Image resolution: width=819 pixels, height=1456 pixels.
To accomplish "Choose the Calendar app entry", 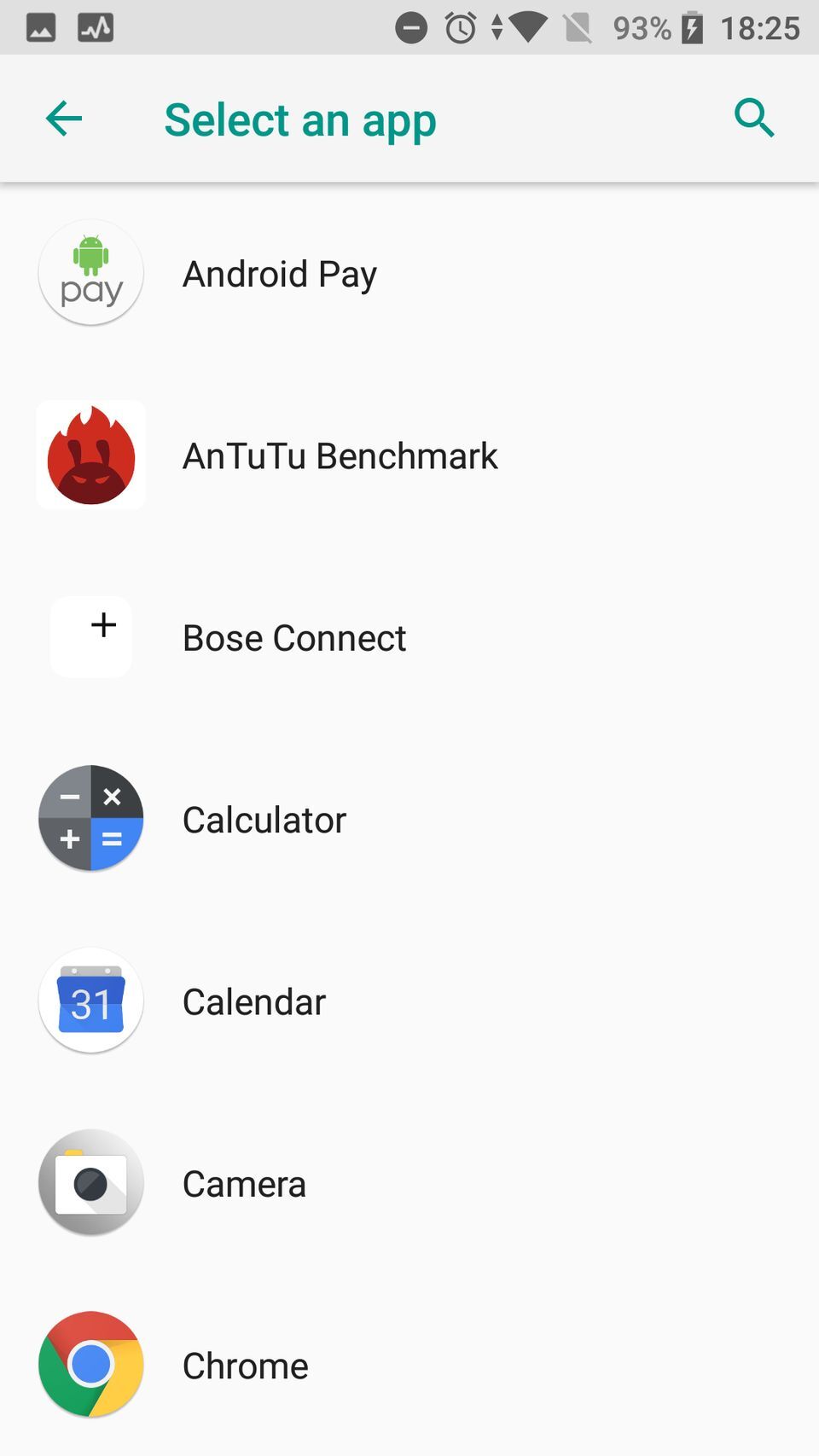I will (253, 1001).
